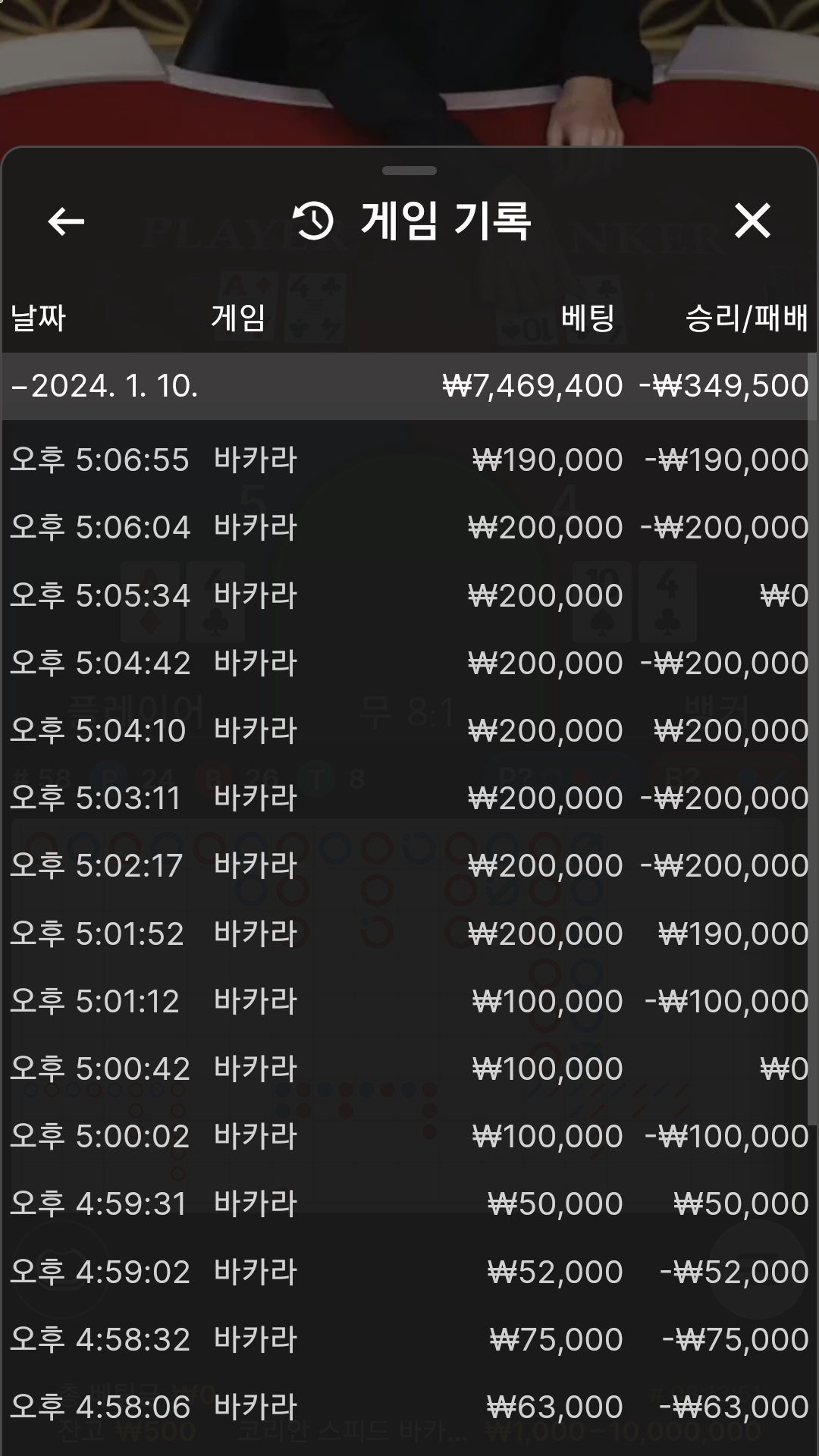Open the 오후 5:01:12 game entry
Viewport: 819px width, 1456px height.
pos(409,1001)
